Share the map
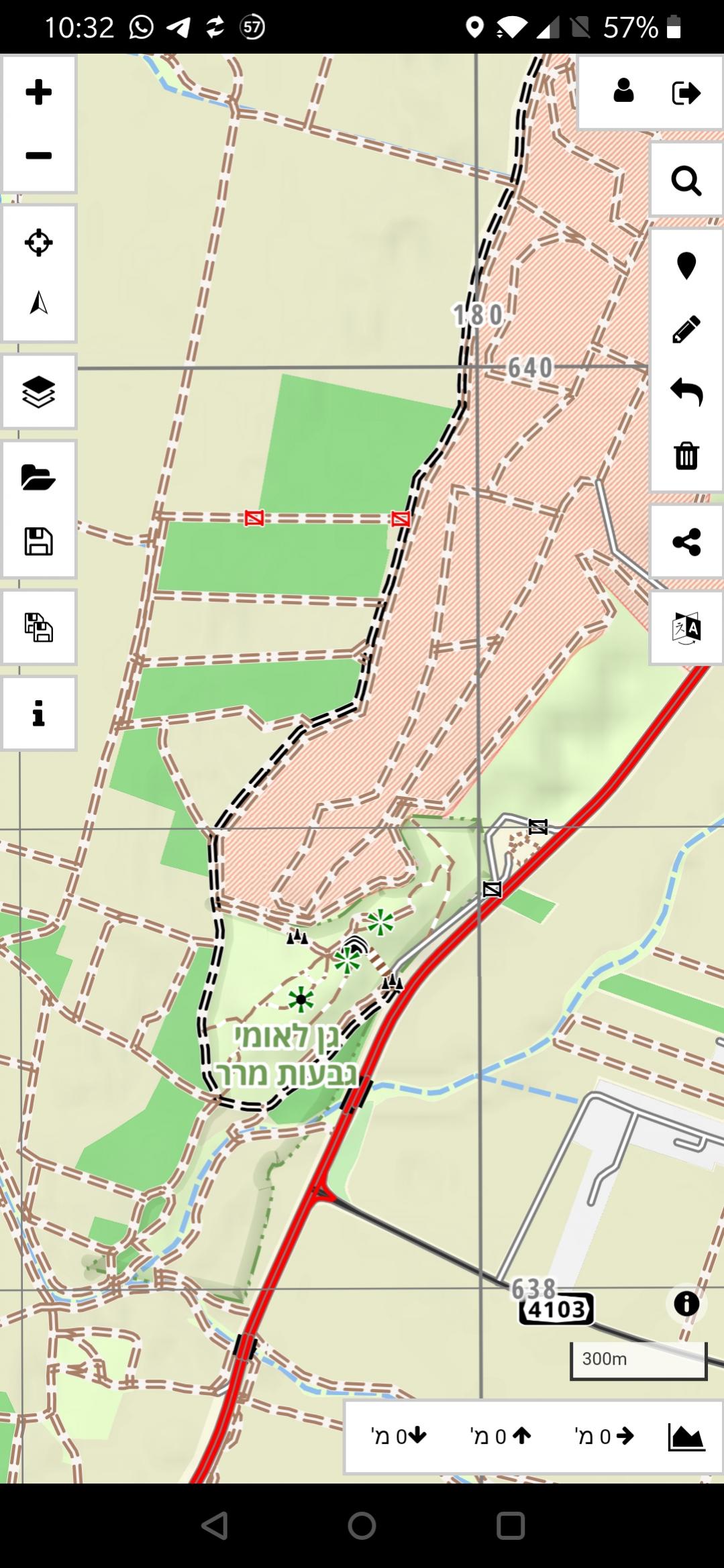 686,542
